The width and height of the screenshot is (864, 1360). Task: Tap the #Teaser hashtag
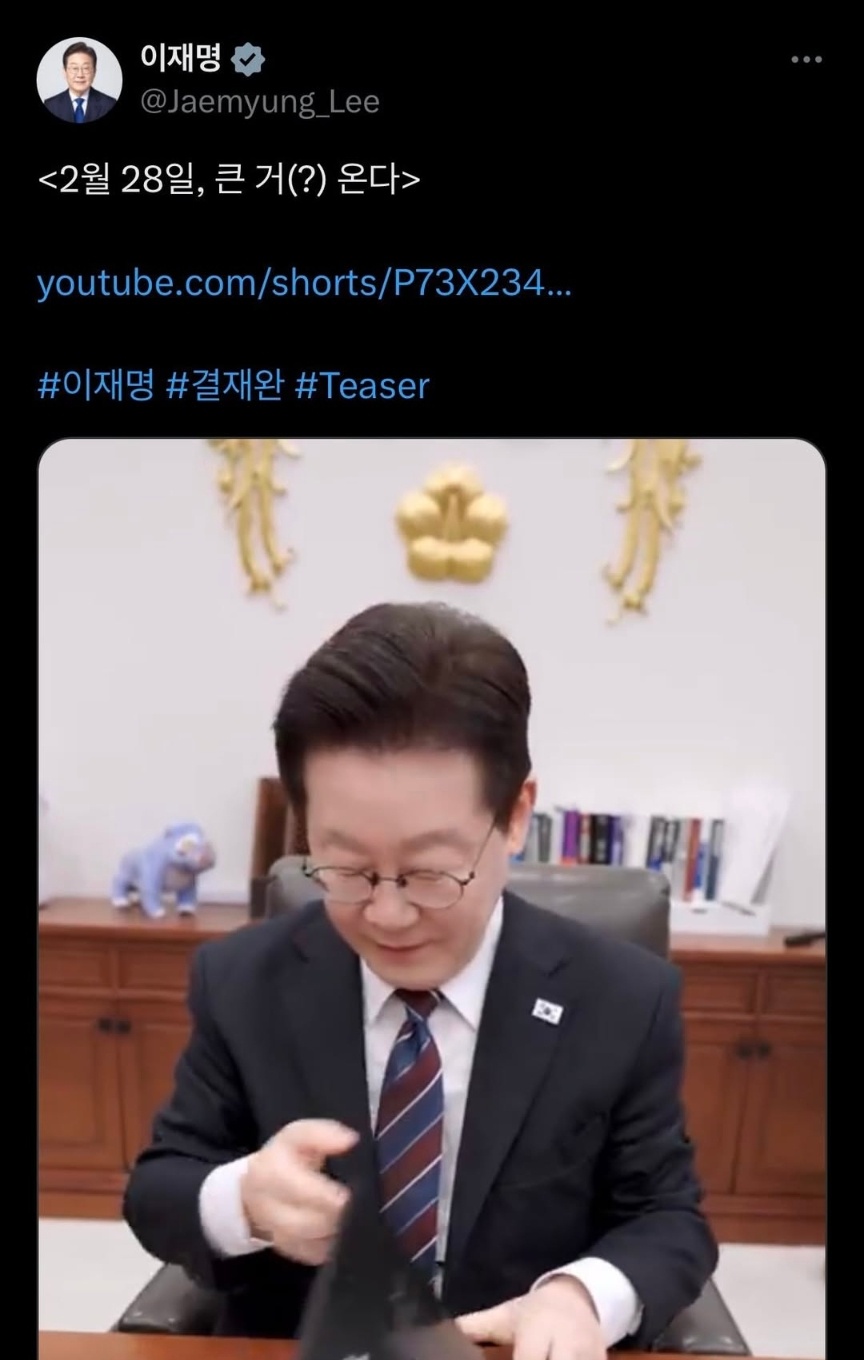[x=362, y=386]
